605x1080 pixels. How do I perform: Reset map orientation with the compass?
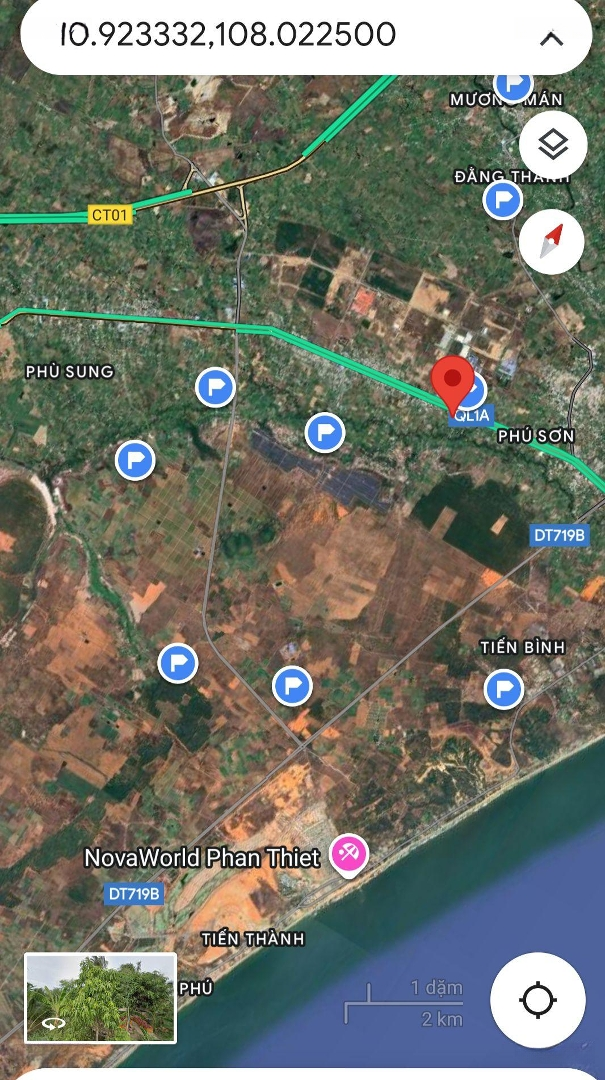click(552, 241)
